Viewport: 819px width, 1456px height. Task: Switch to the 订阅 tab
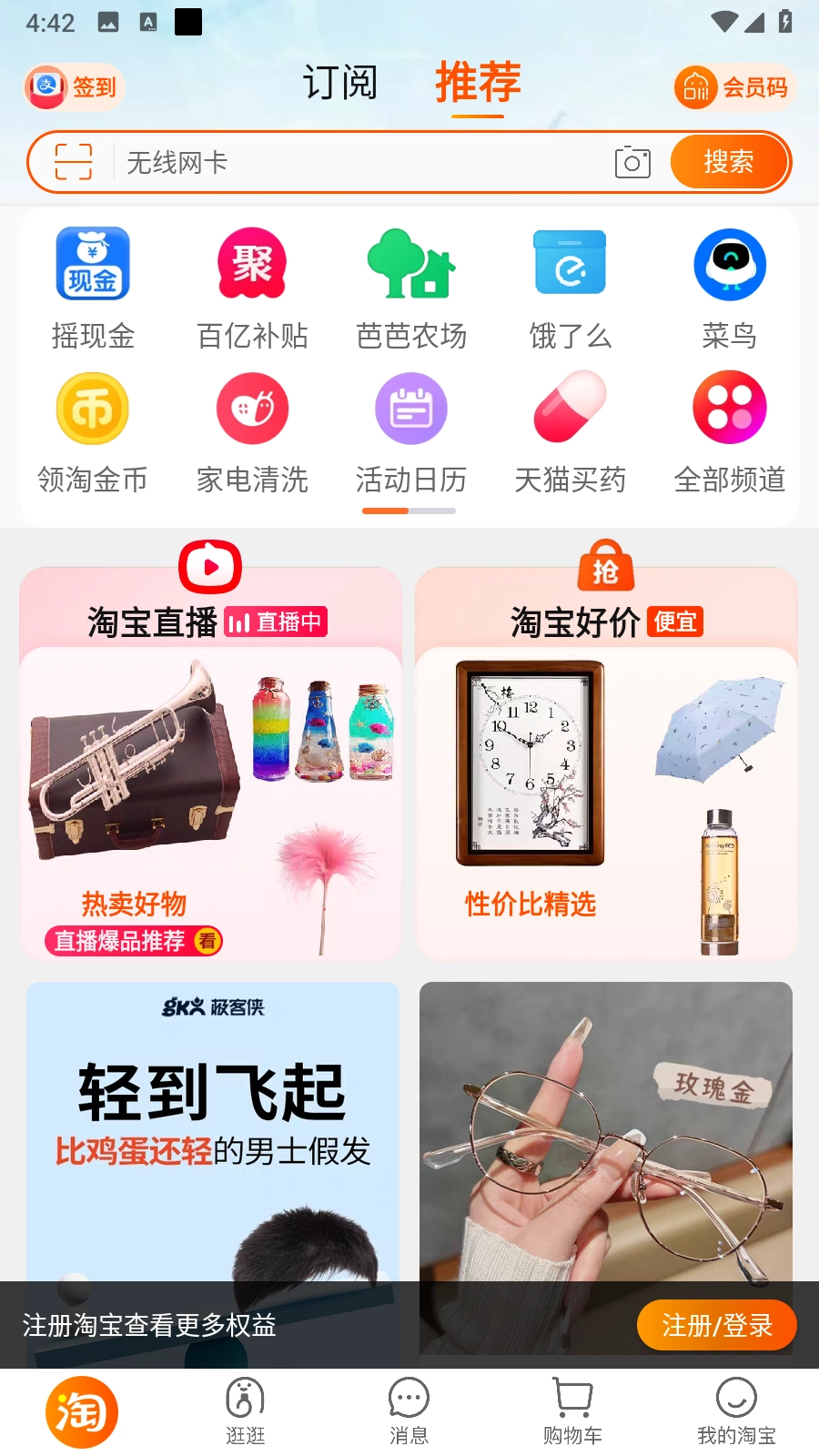pos(339,82)
